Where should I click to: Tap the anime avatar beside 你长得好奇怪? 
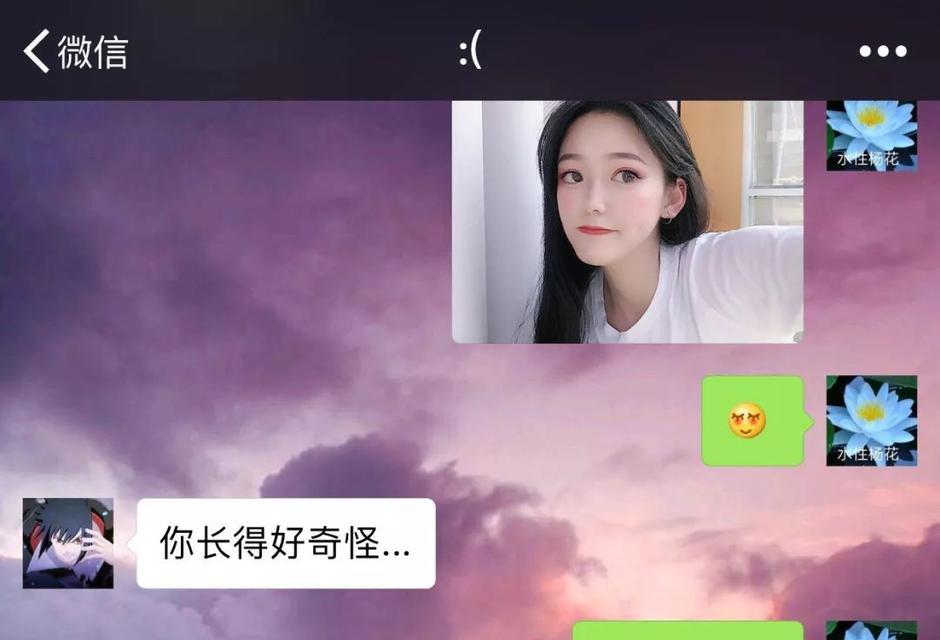[68, 543]
